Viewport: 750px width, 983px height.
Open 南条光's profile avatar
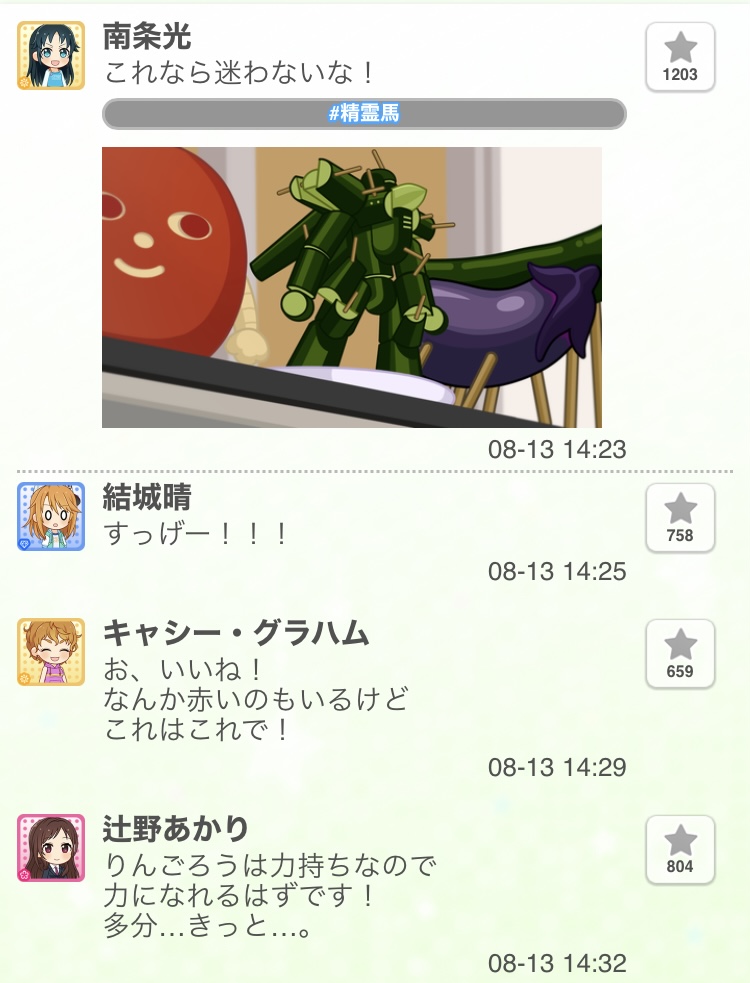pos(50,56)
